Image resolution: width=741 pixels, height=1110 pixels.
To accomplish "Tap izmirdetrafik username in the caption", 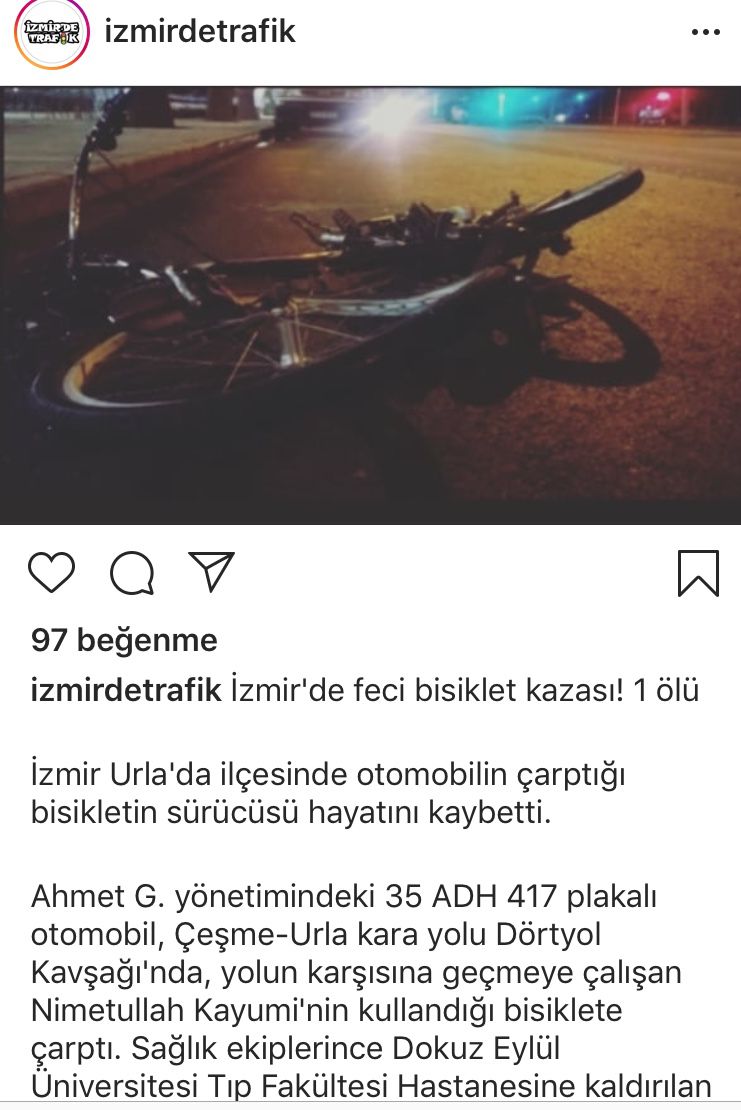I will (x=126, y=691).
